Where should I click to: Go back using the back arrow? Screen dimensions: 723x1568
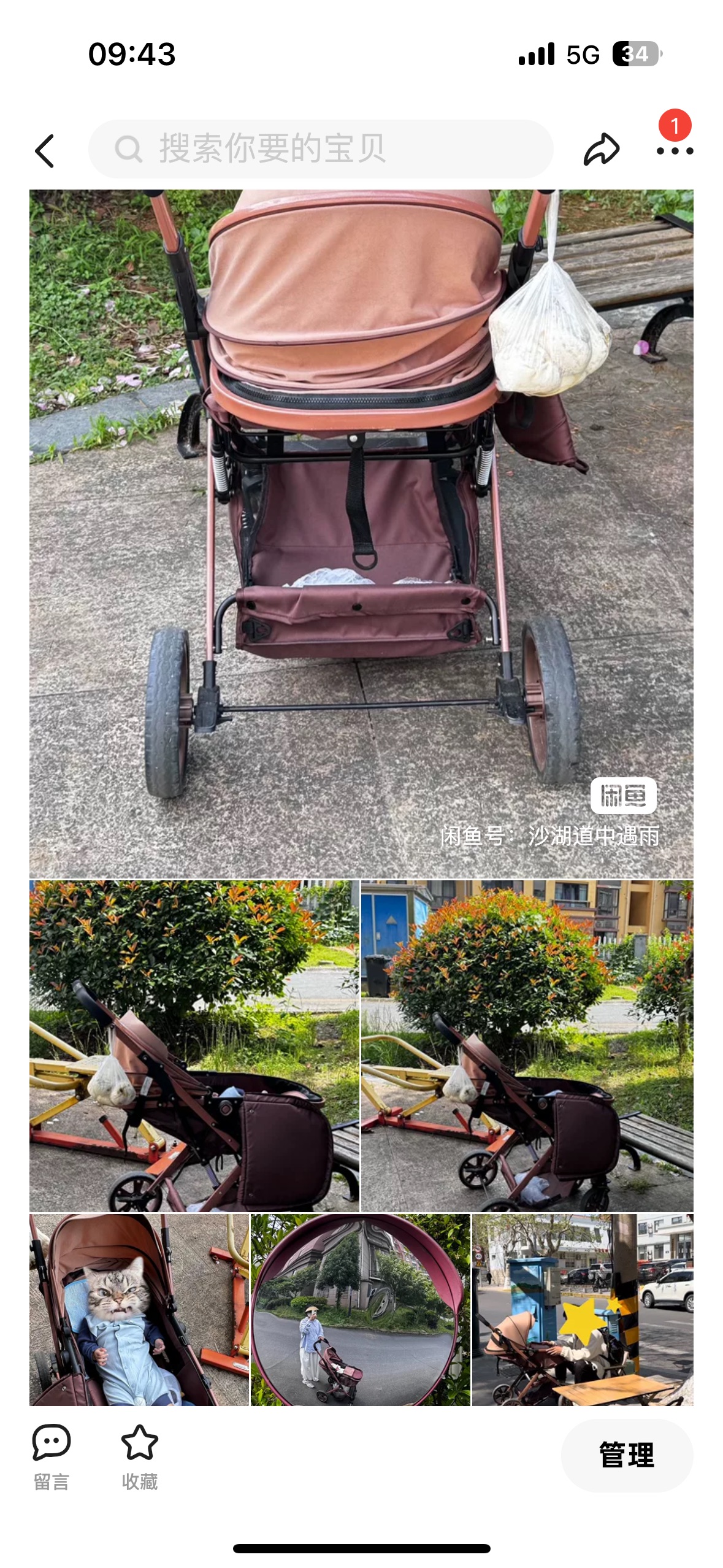pos(45,150)
